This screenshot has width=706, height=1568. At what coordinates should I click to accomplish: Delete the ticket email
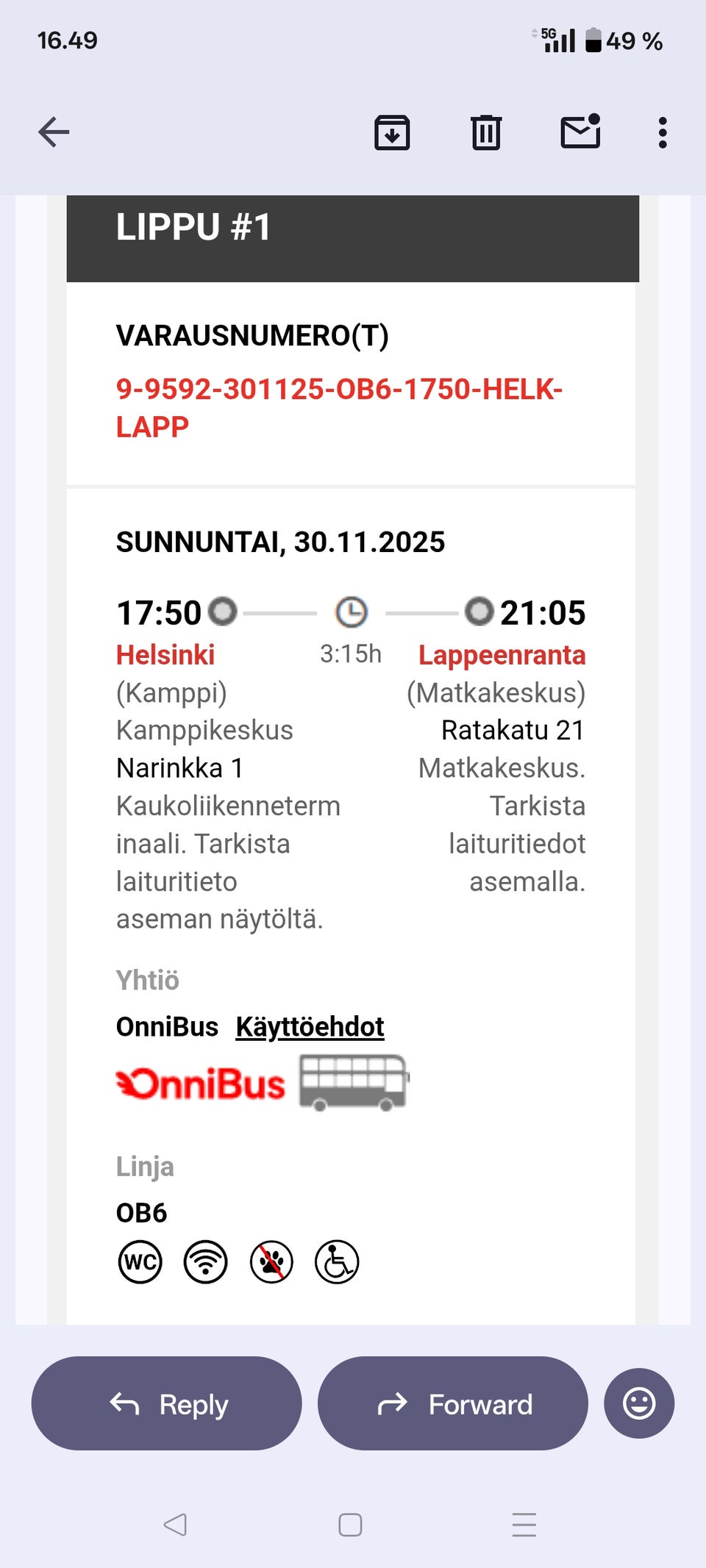pos(484,133)
